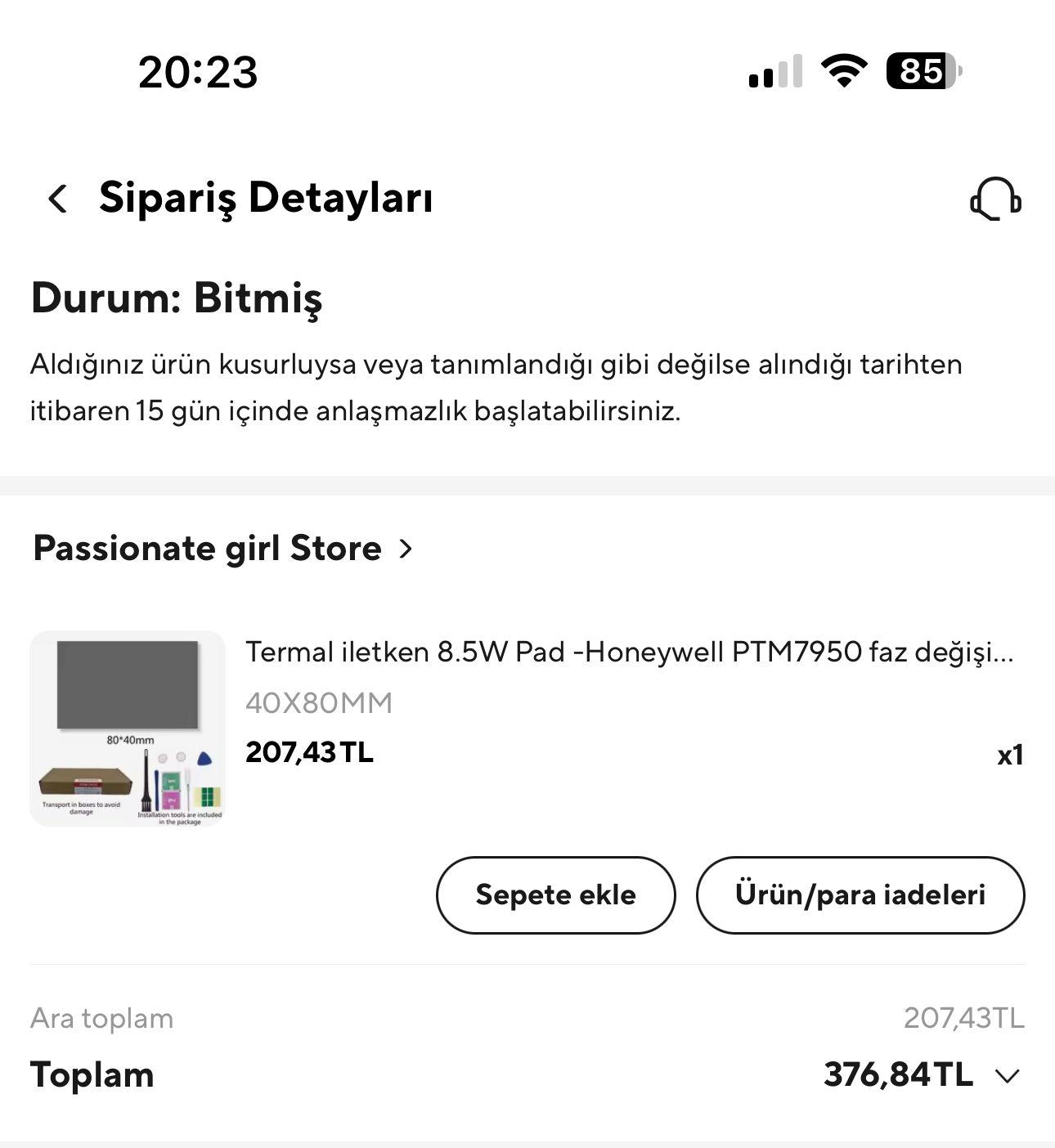Open Passionate girl Store page
The image size is (1055, 1148).
(x=222, y=548)
